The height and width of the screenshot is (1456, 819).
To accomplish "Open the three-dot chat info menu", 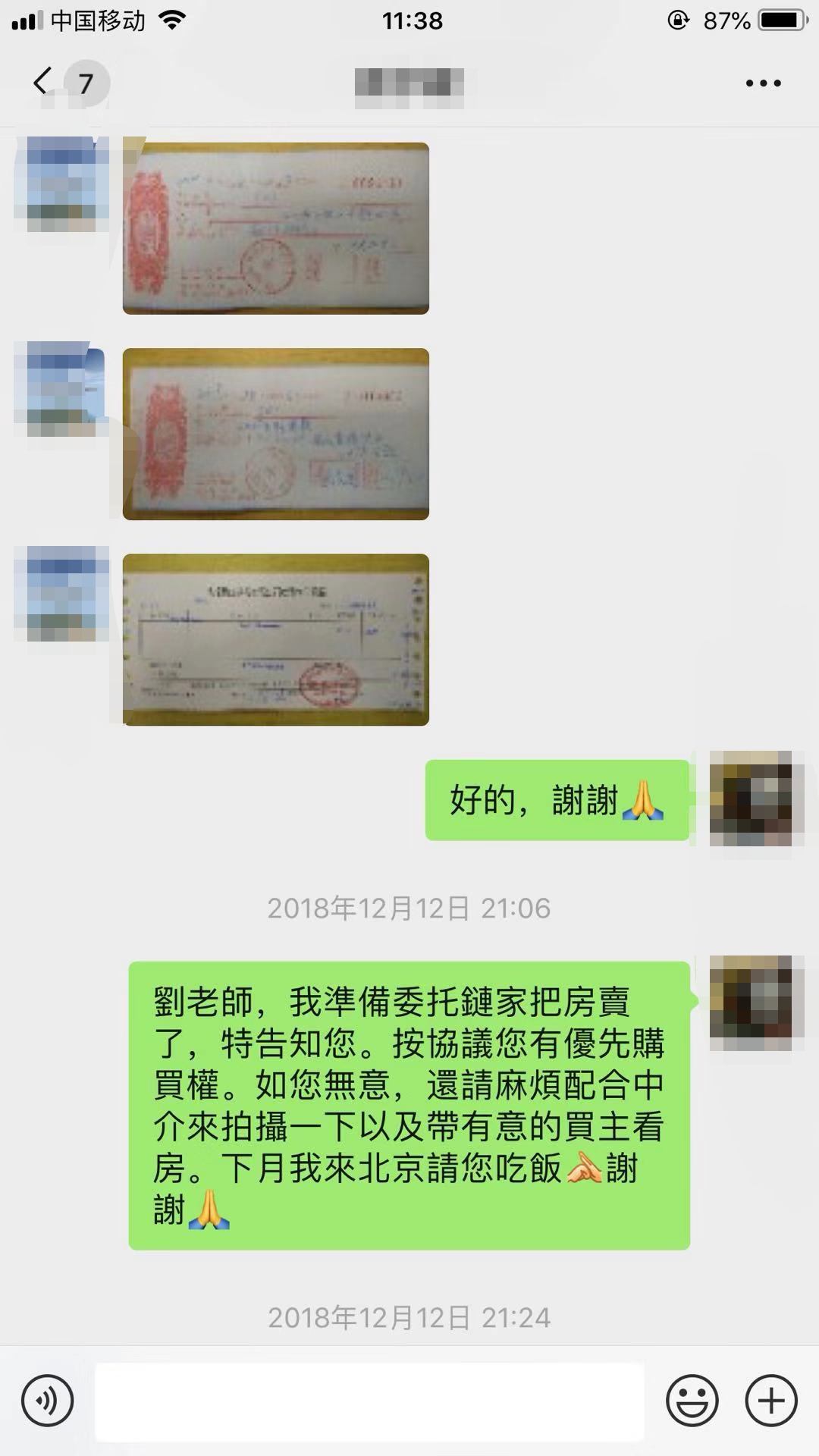I will tap(763, 83).
